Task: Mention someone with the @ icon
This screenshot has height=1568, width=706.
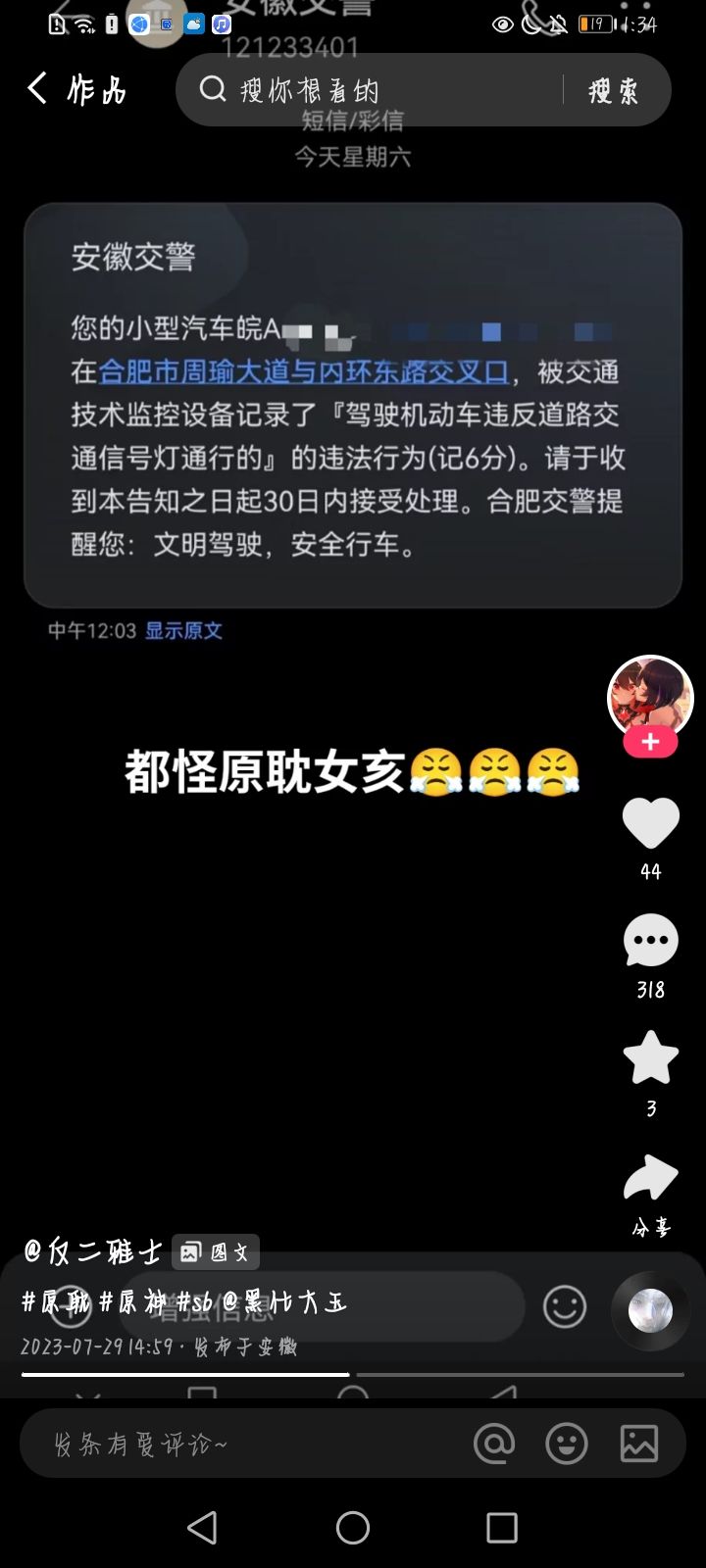Action: click(x=494, y=1444)
